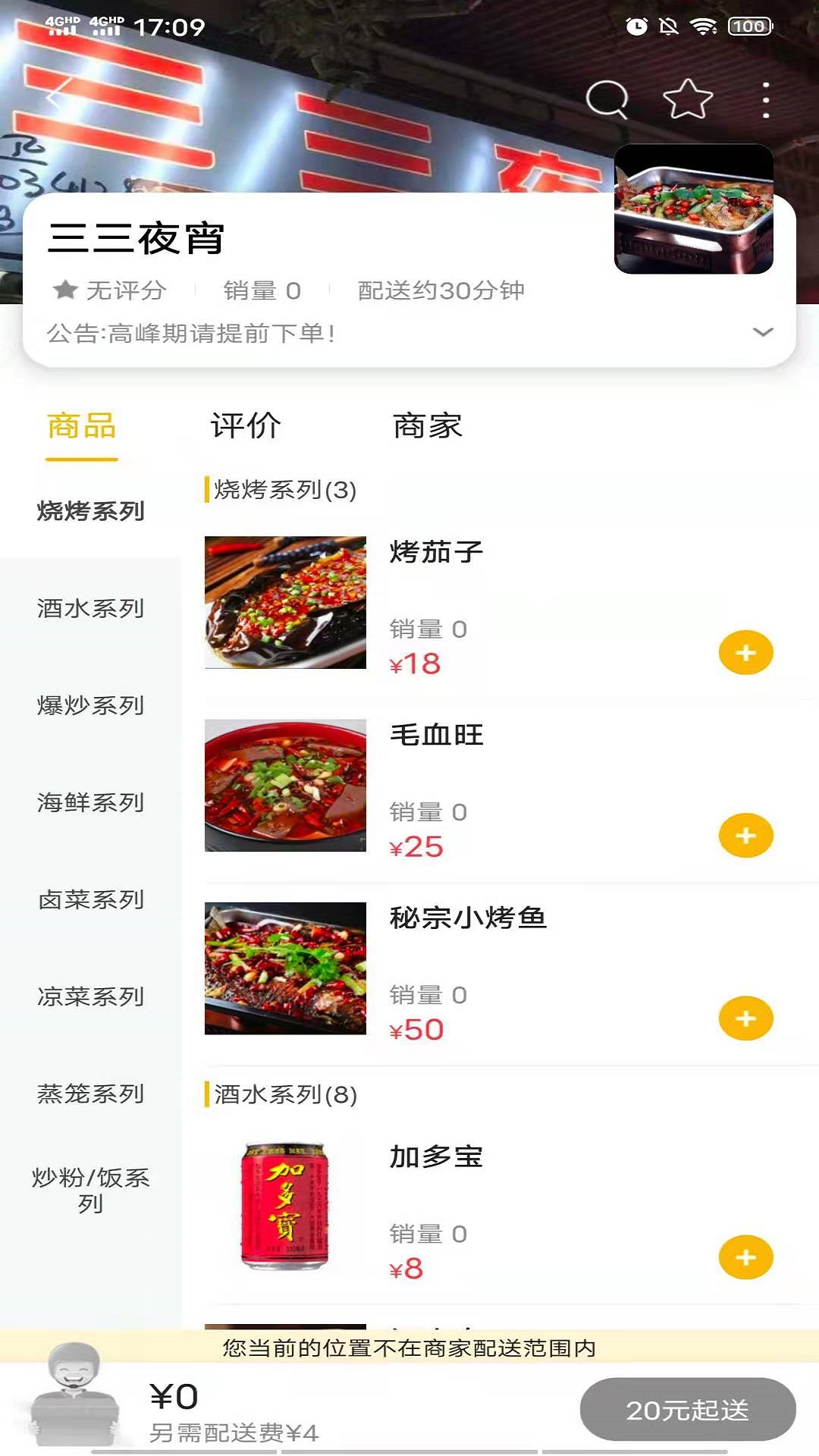819x1456 pixels.
Task: Open the three-dot overflow menu
Action: click(x=766, y=100)
